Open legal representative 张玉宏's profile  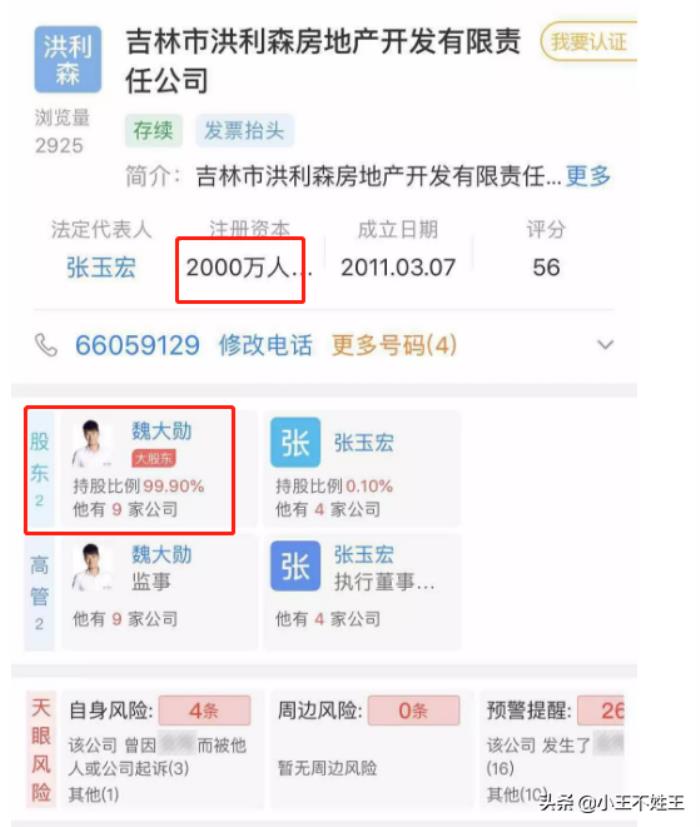coord(101,267)
